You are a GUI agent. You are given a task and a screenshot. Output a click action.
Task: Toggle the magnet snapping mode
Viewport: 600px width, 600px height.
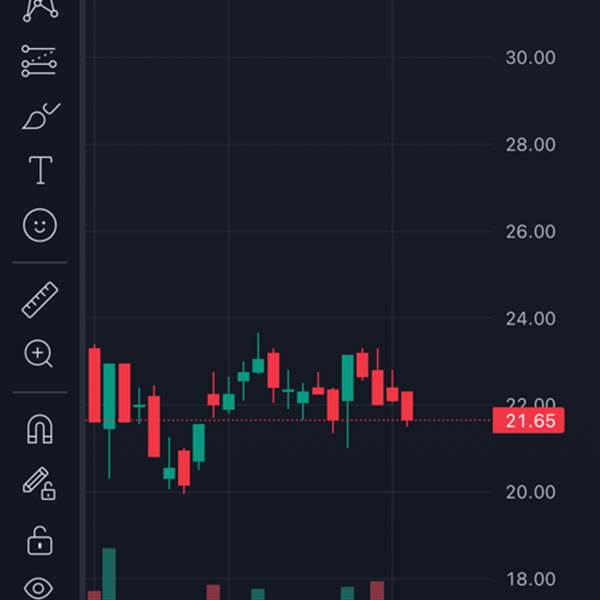point(40,430)
